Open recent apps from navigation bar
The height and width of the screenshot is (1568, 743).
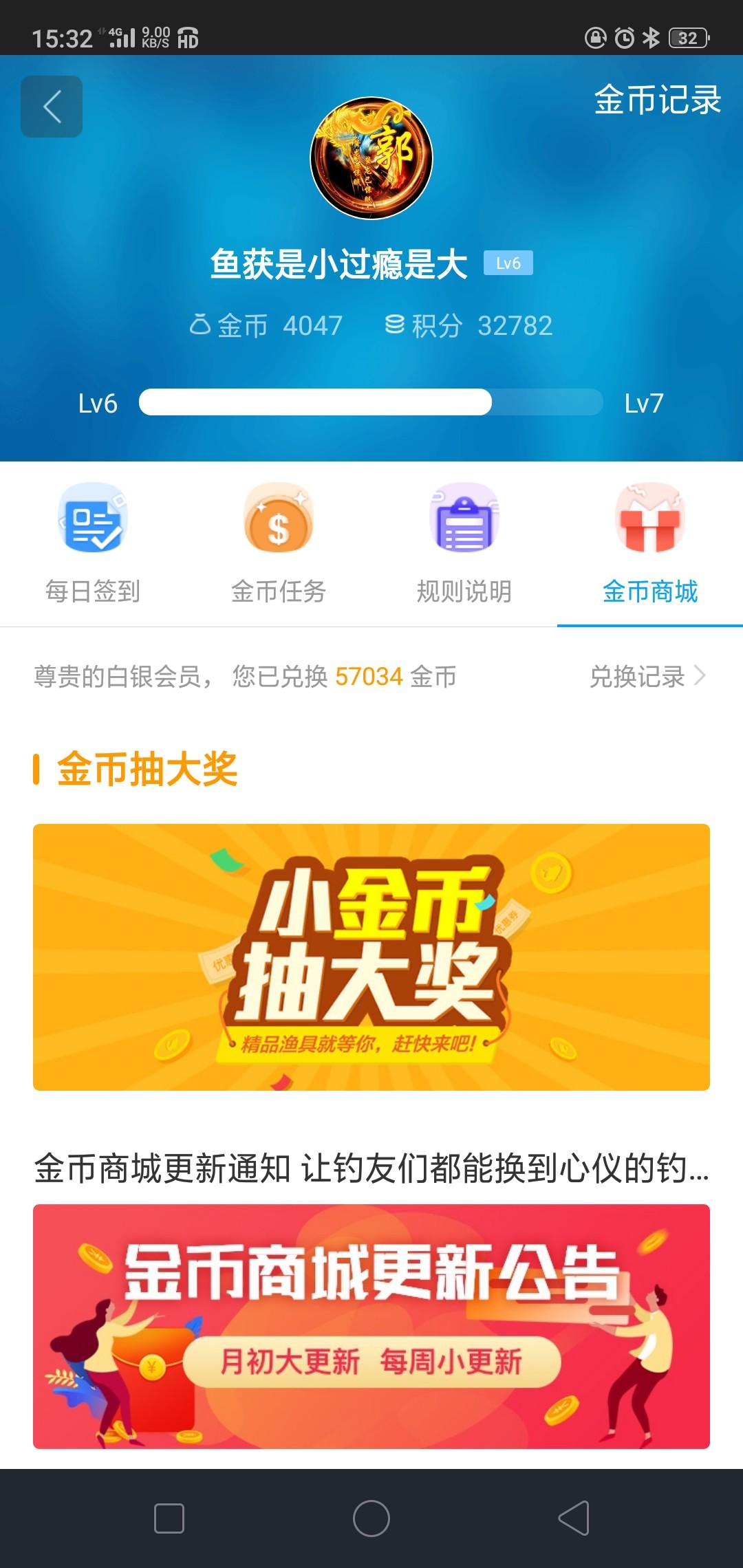(169, 1518)
